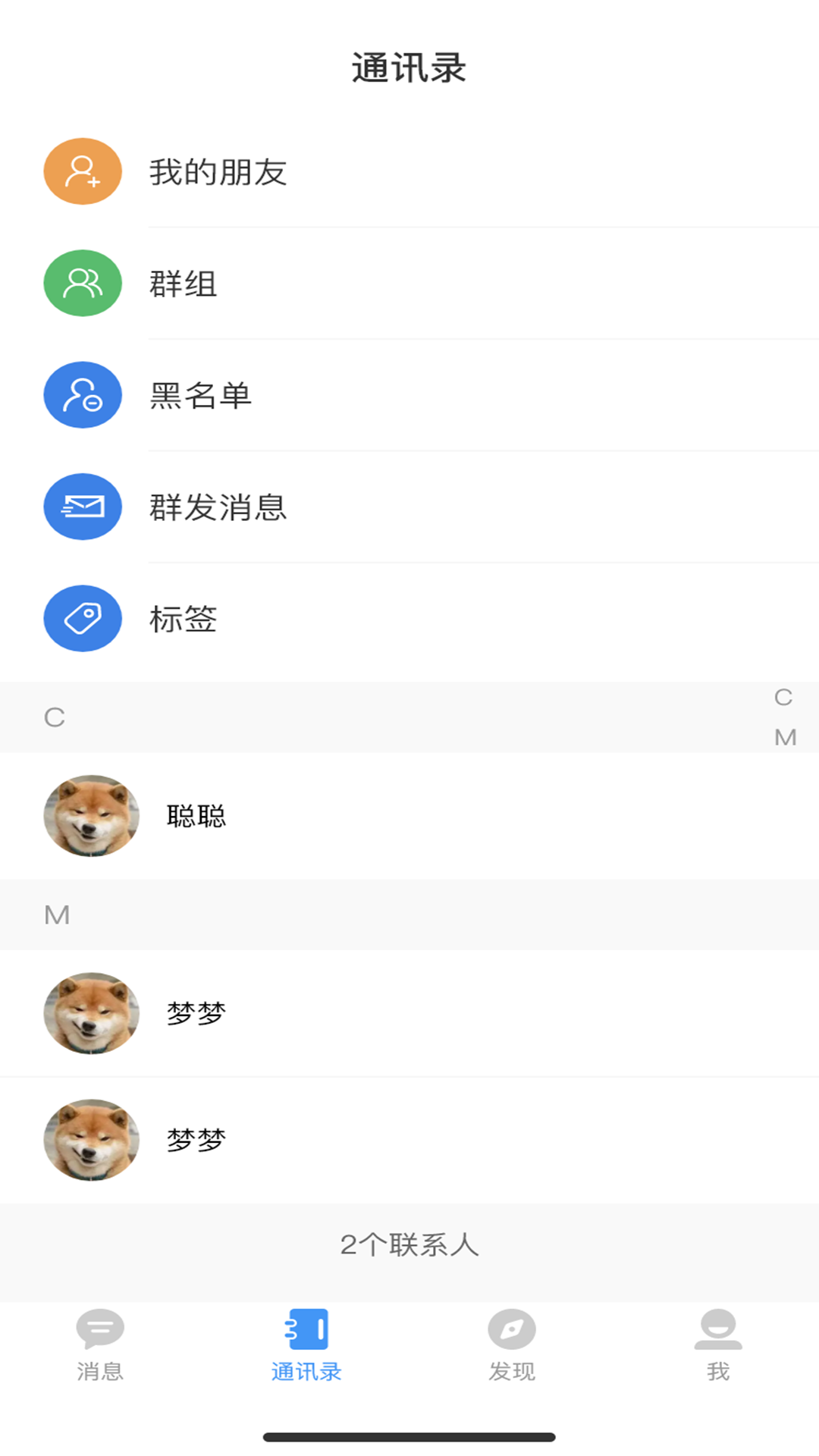819x1456 pixels.
Task: Open 我的朋友 via the add-friend icon
Action: 83,171
